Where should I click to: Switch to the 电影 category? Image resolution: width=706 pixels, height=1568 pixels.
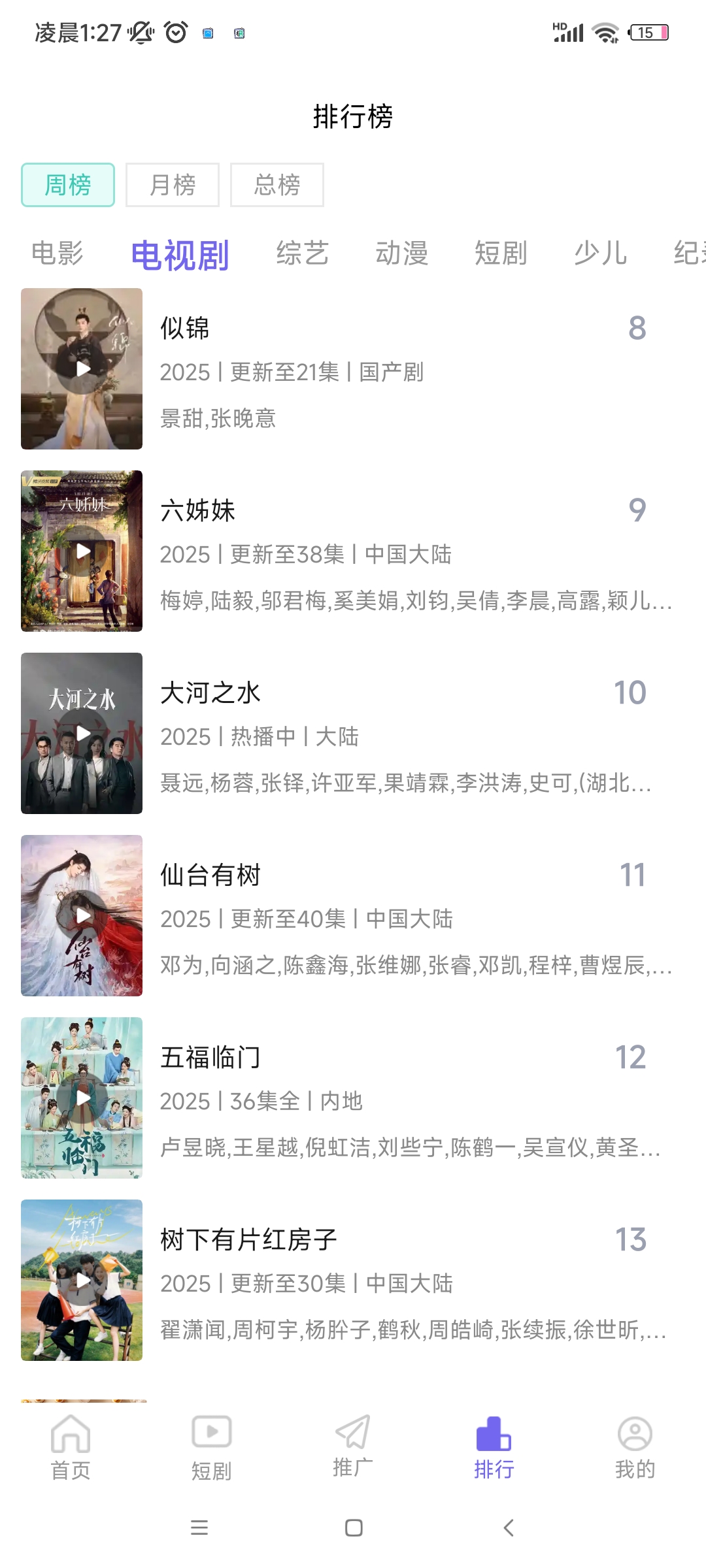coord(58,253)
